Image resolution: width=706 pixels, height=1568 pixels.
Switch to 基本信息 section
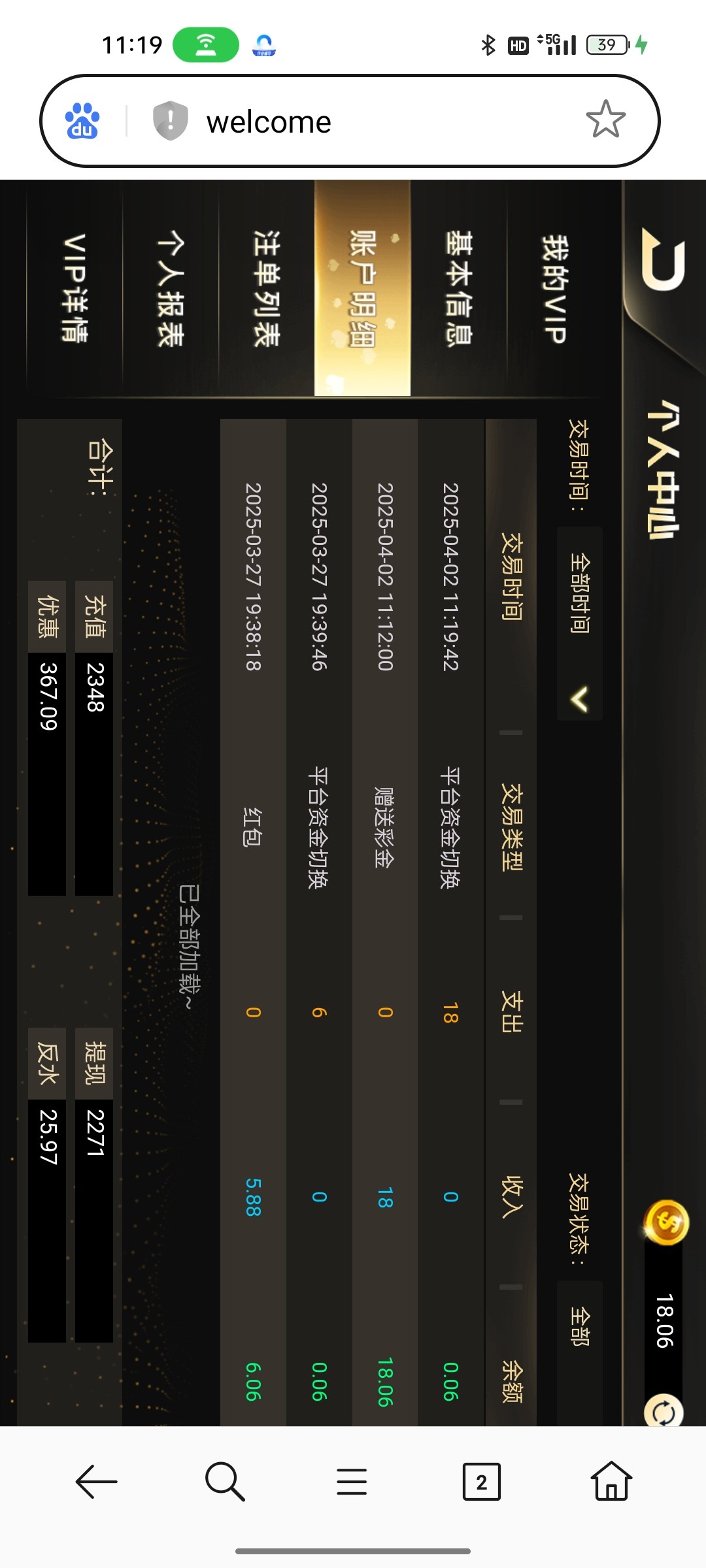pyautogui.click(x=458, y=288)
